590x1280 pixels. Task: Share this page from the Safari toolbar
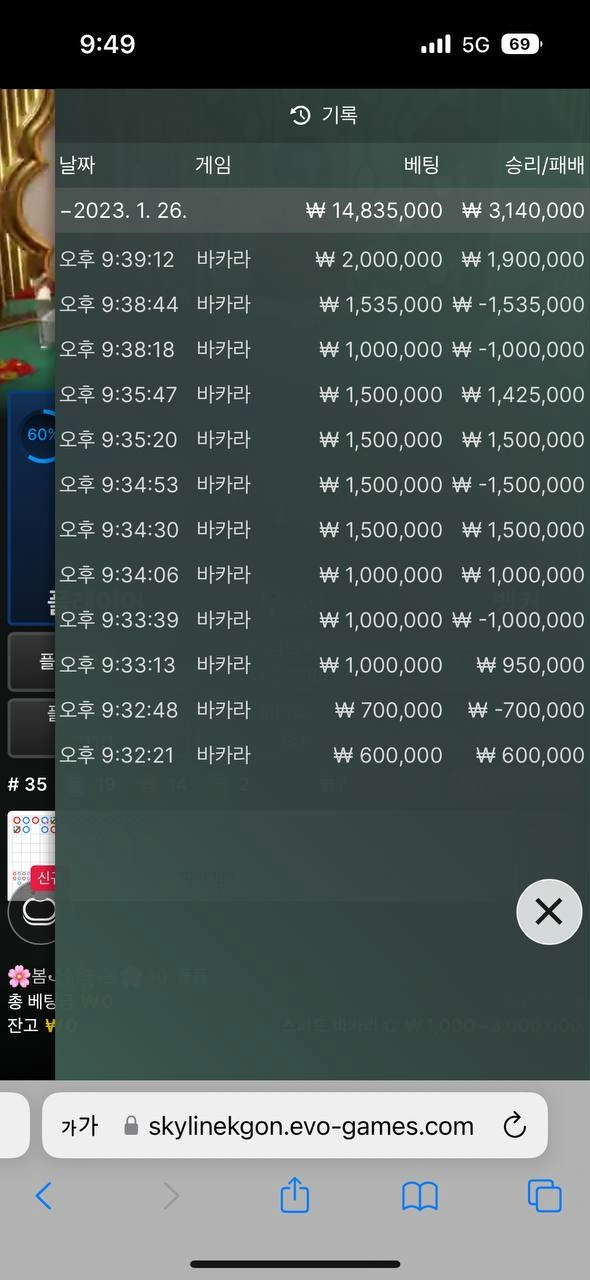(x=294, y=1194)
